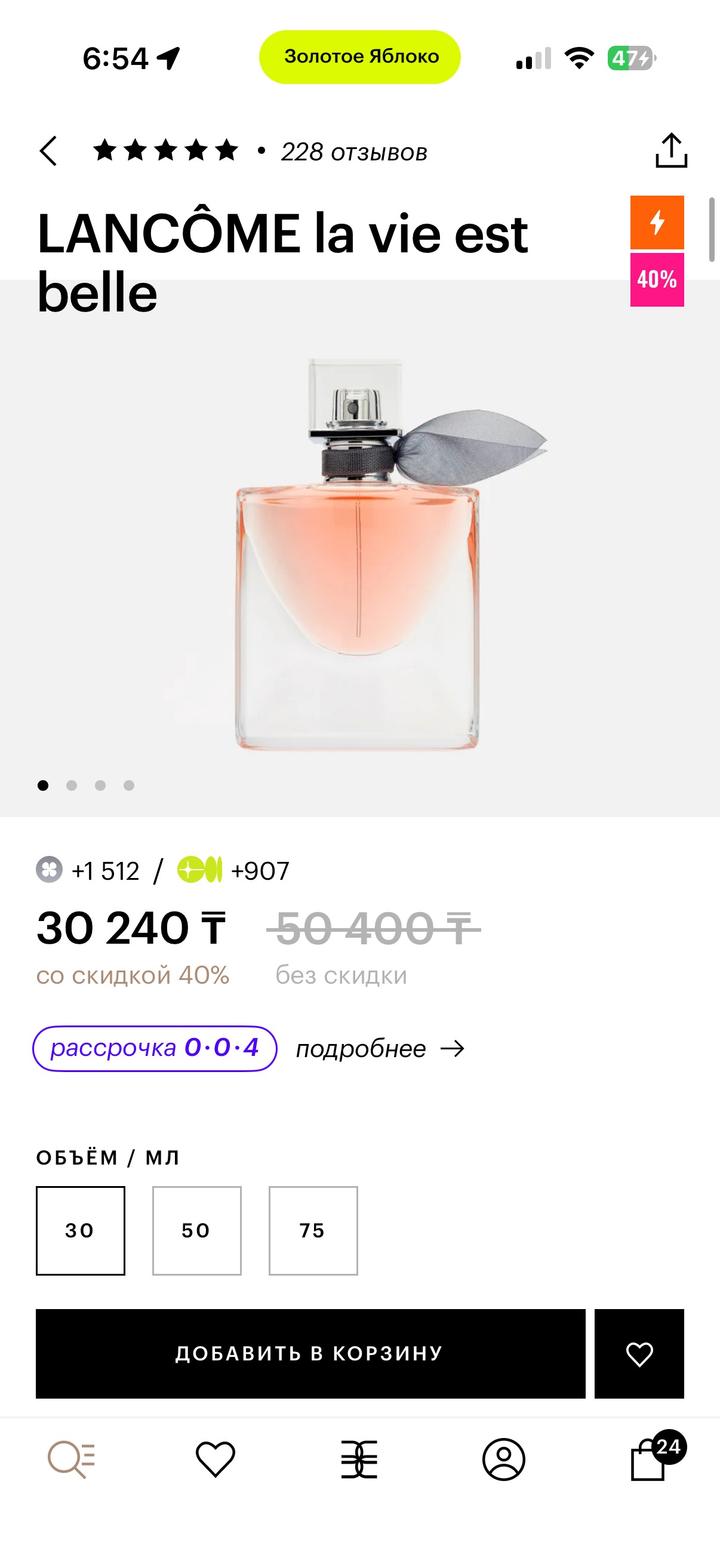
Task: Go to the Золотое Яблоко home tab
Action: 359,1460
